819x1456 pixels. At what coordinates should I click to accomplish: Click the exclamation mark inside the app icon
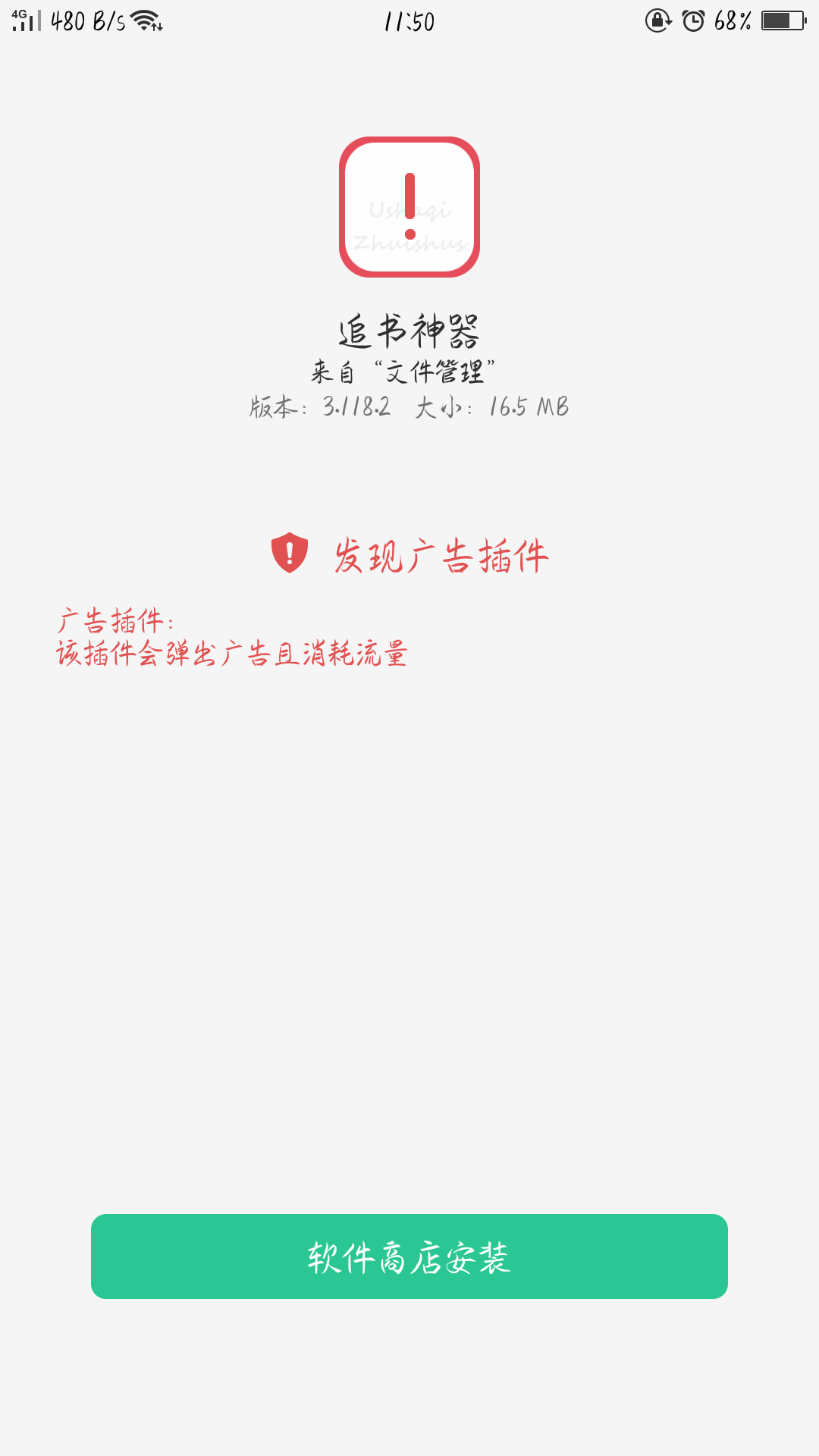click(409, 201)
